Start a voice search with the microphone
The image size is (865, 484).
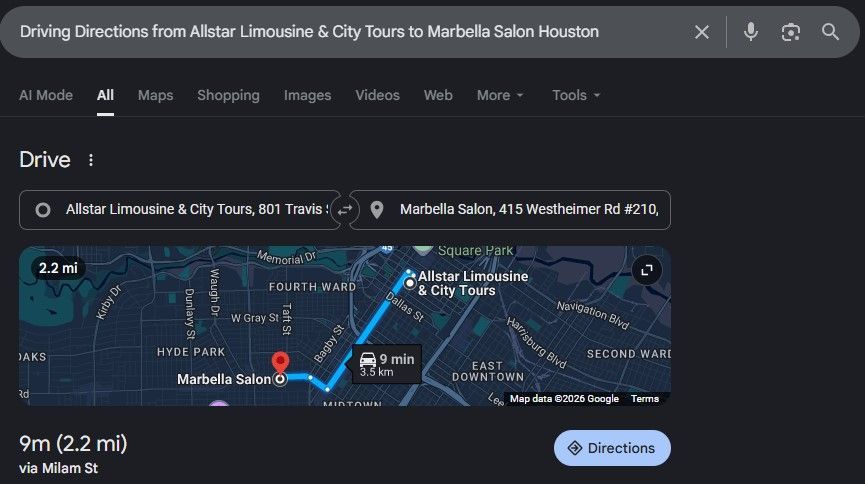pyautogui.click(x=751, y=32)
